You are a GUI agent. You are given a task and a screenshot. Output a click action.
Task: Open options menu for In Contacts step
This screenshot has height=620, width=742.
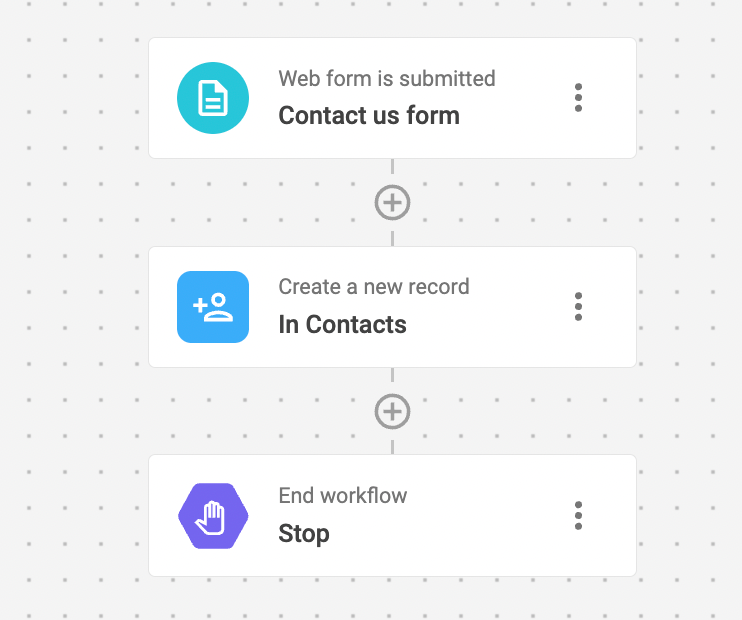(578, 307)
